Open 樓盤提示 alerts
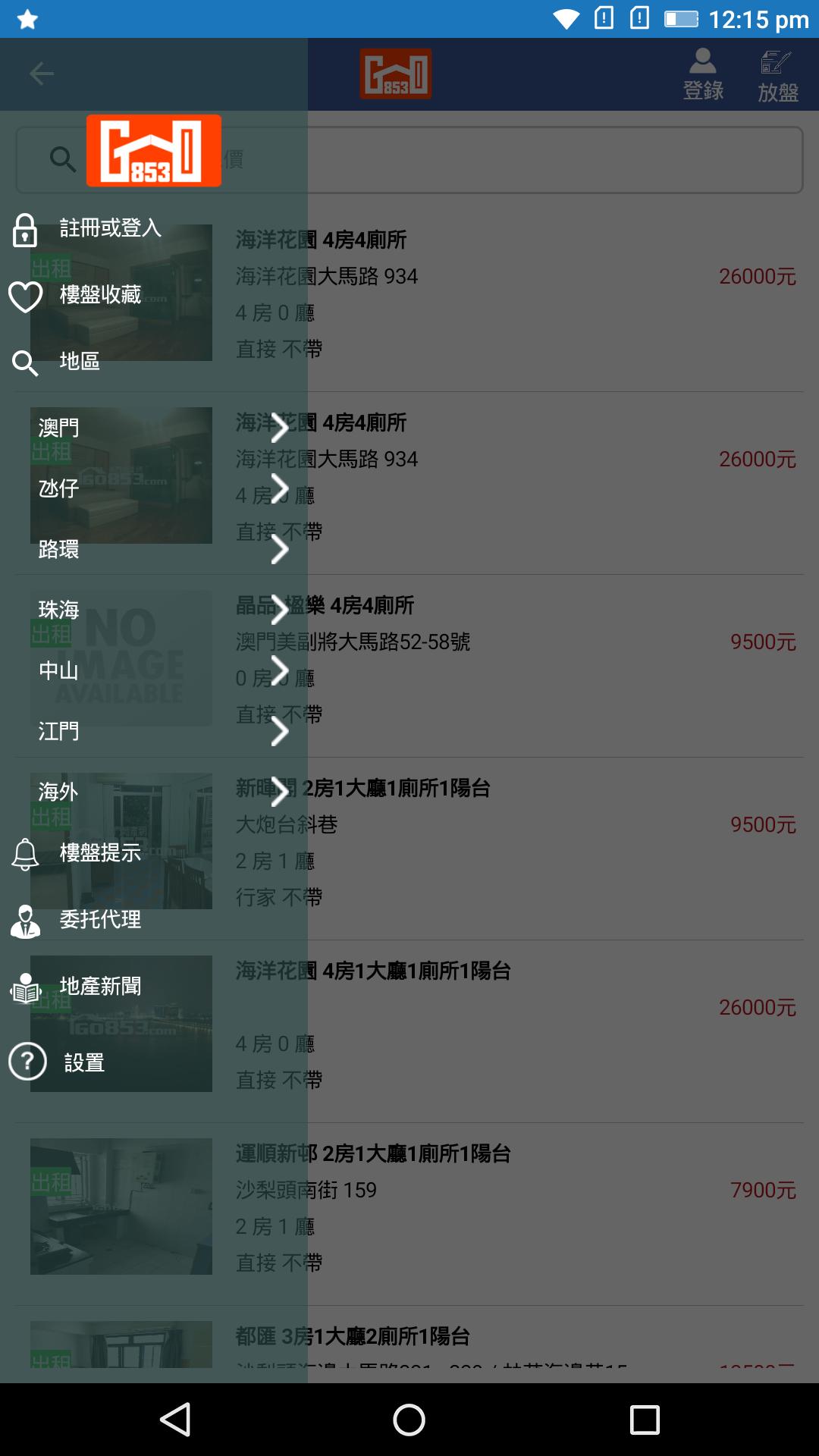The width and height of the screenshot is (819, 1456). tap(100, 853)
